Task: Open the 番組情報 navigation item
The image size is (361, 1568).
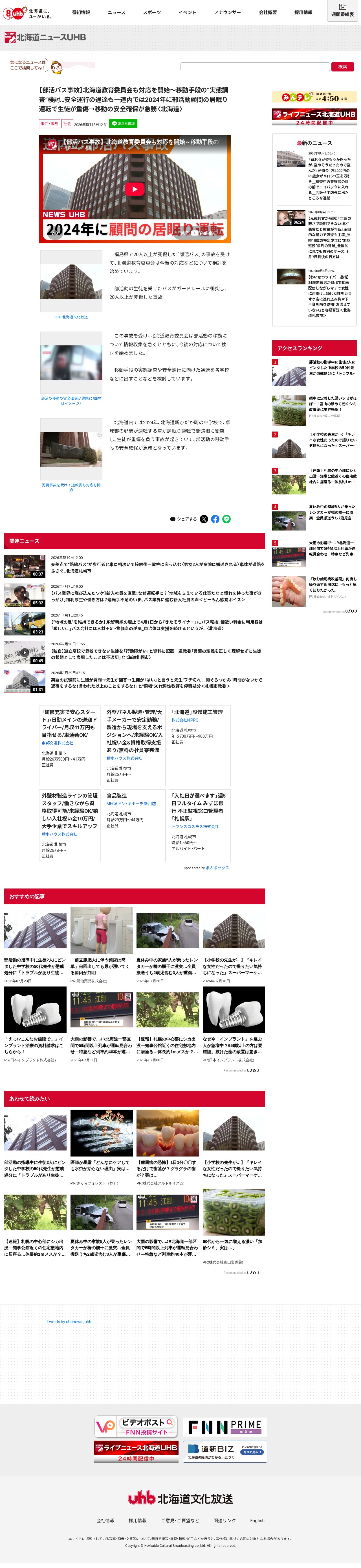Action: coord(81,12)
